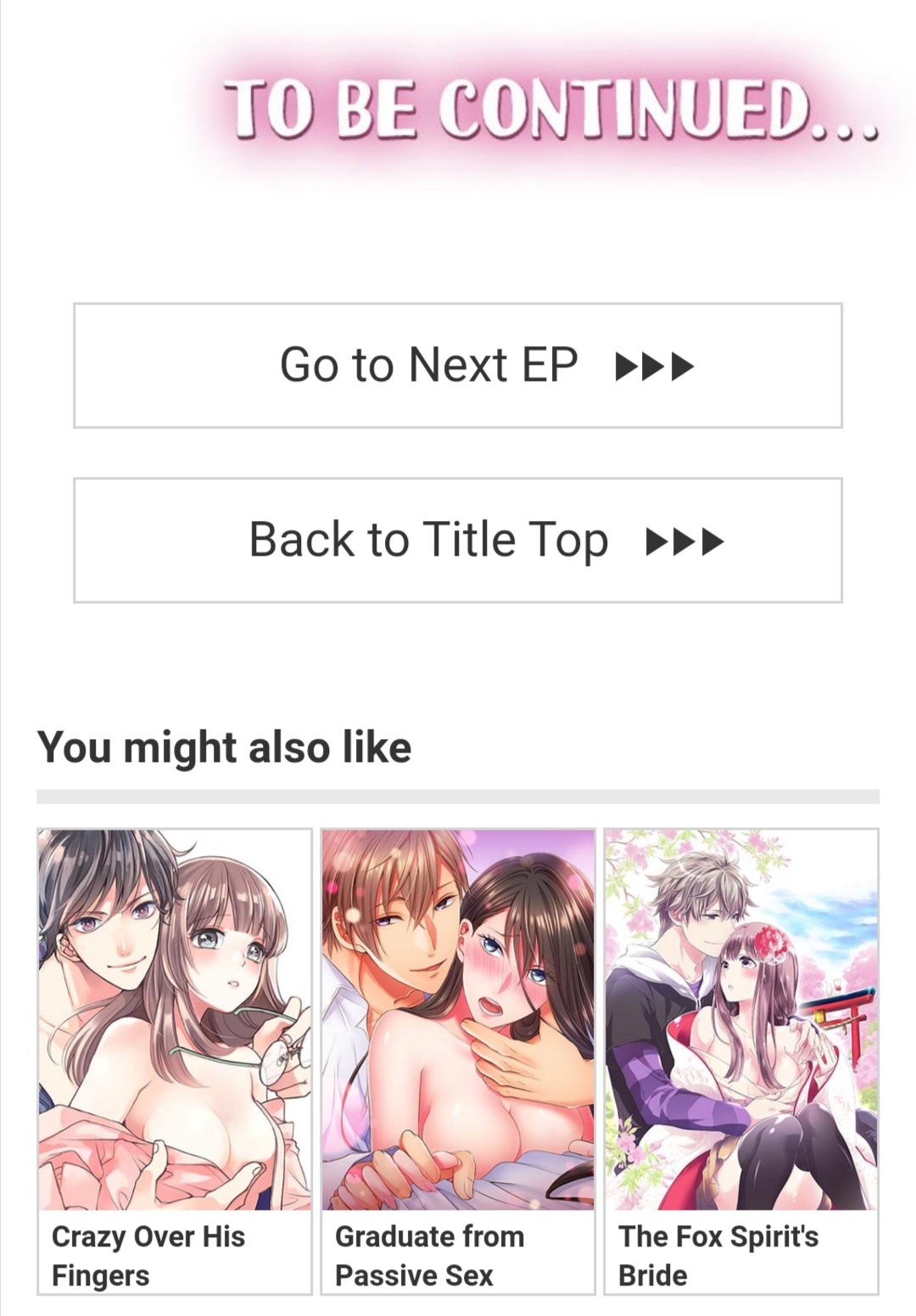The width and height of the screenshot is (916, 1316).
Task: Return to the title top page
Action: 457,540
